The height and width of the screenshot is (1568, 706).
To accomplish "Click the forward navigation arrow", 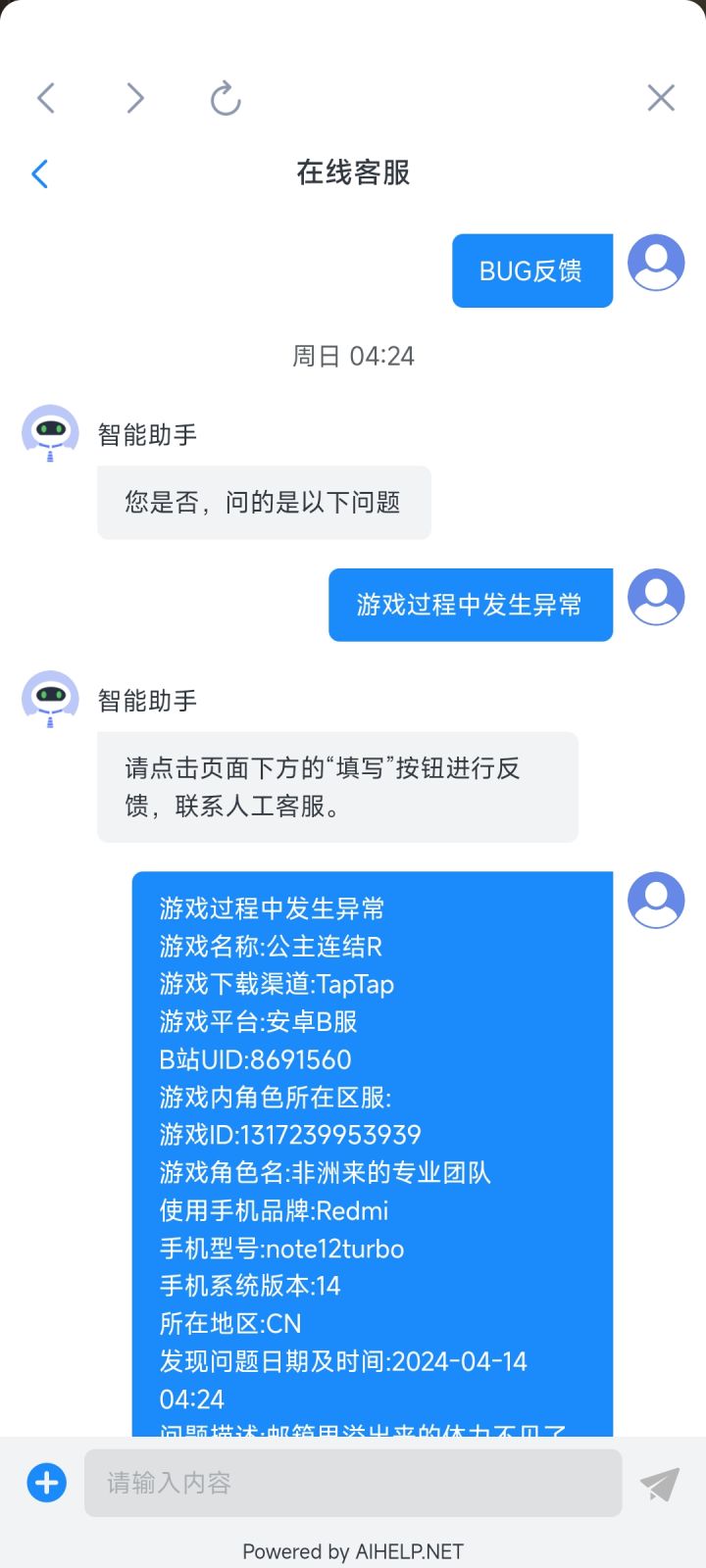I will (x=135, y=97).
